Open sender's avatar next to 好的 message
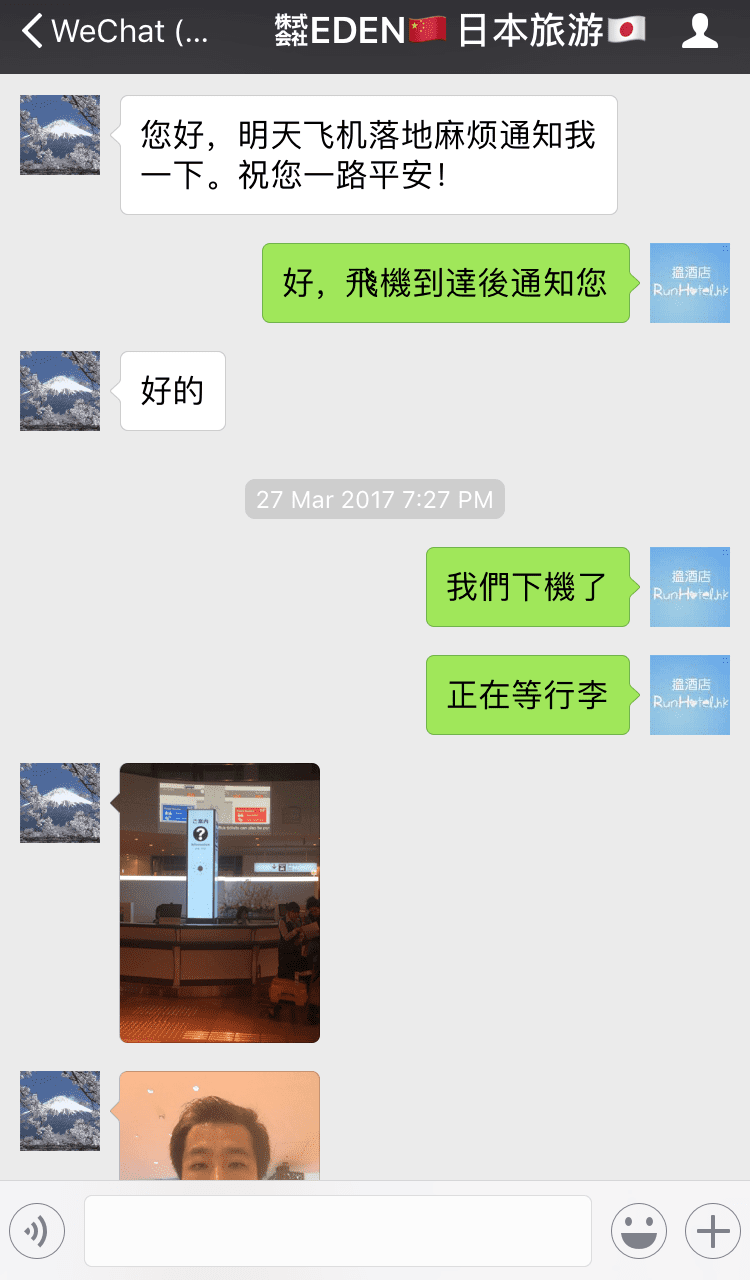The image size is (750, 1280). (x=60, y=391)
